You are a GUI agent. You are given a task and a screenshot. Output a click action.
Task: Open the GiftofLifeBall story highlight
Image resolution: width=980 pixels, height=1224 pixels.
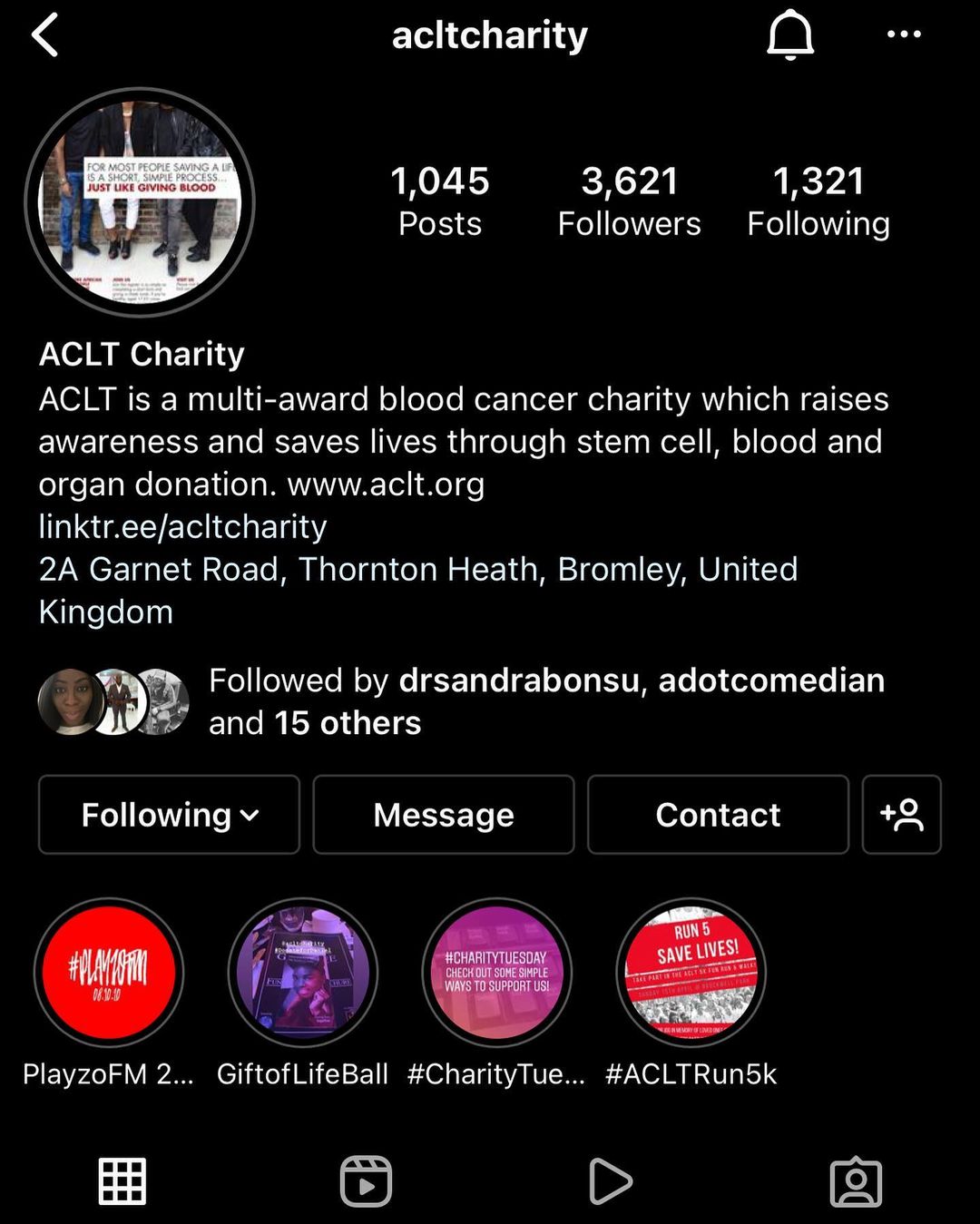tap(303, 973)
